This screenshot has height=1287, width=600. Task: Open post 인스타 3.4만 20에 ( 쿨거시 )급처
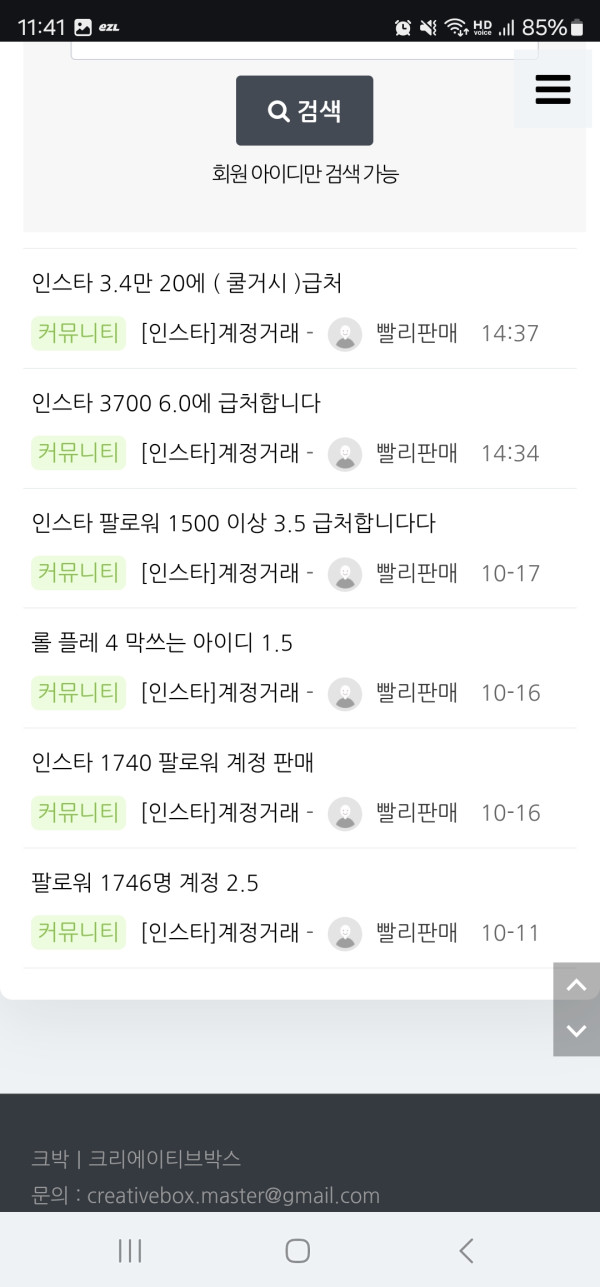[187, 283]
